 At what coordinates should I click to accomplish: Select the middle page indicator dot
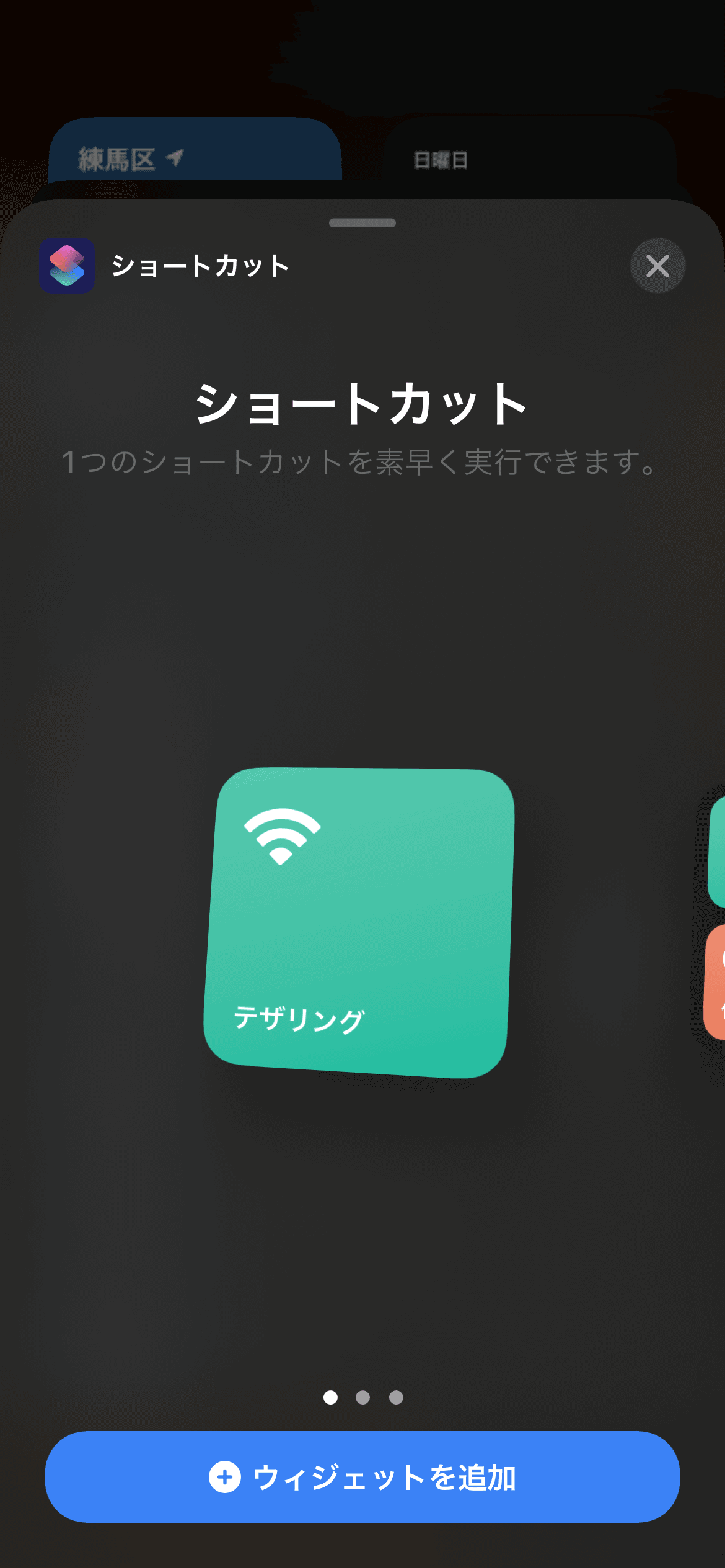(x=364, y=1398)
